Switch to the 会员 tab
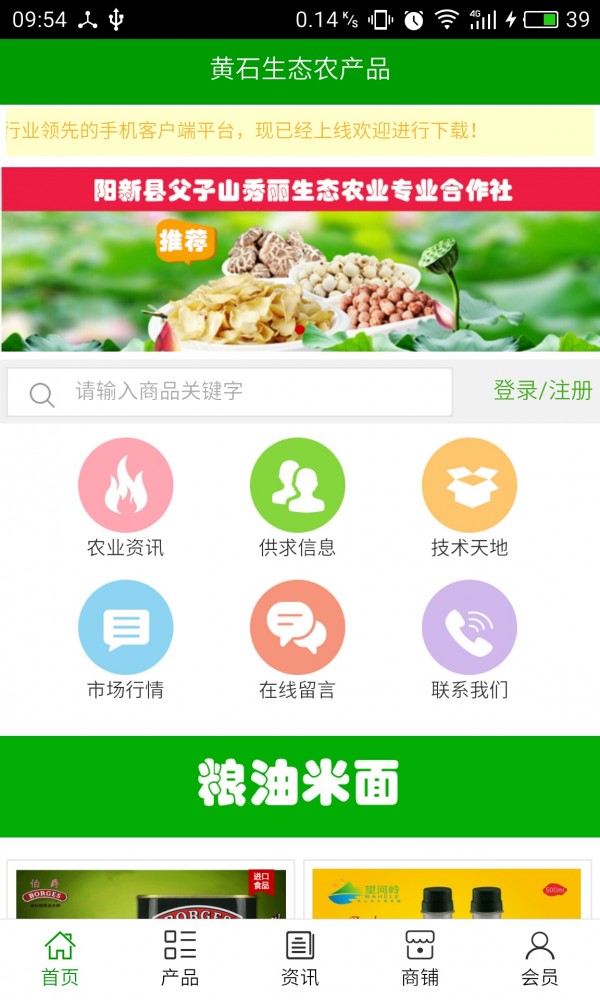 pyautogui.click(x=540, y=958)
